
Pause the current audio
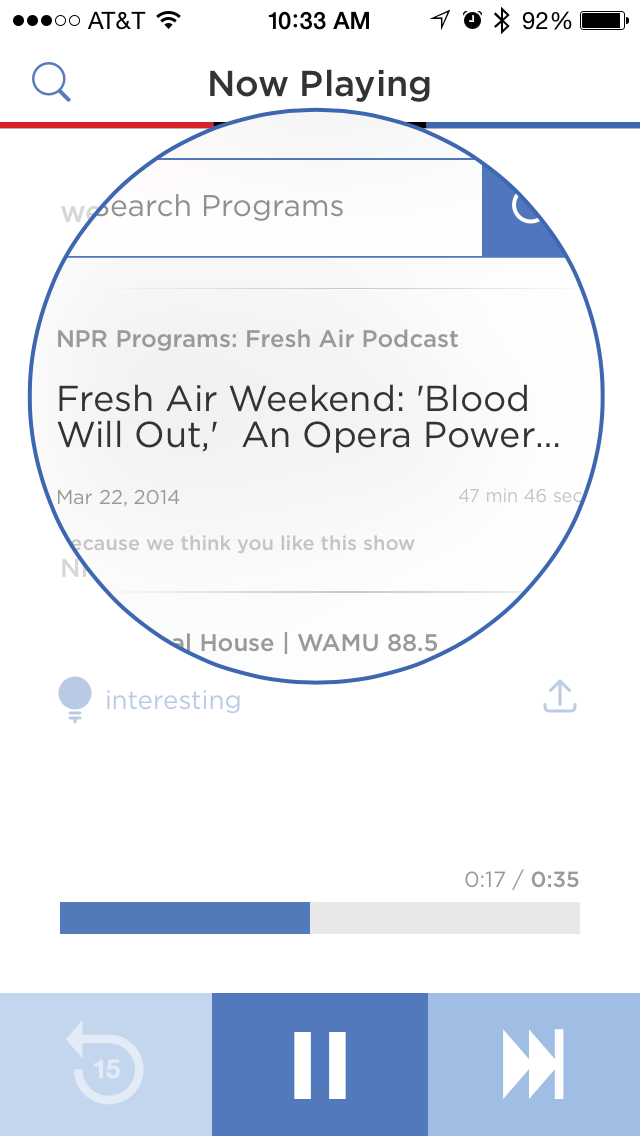(320, 1065)
